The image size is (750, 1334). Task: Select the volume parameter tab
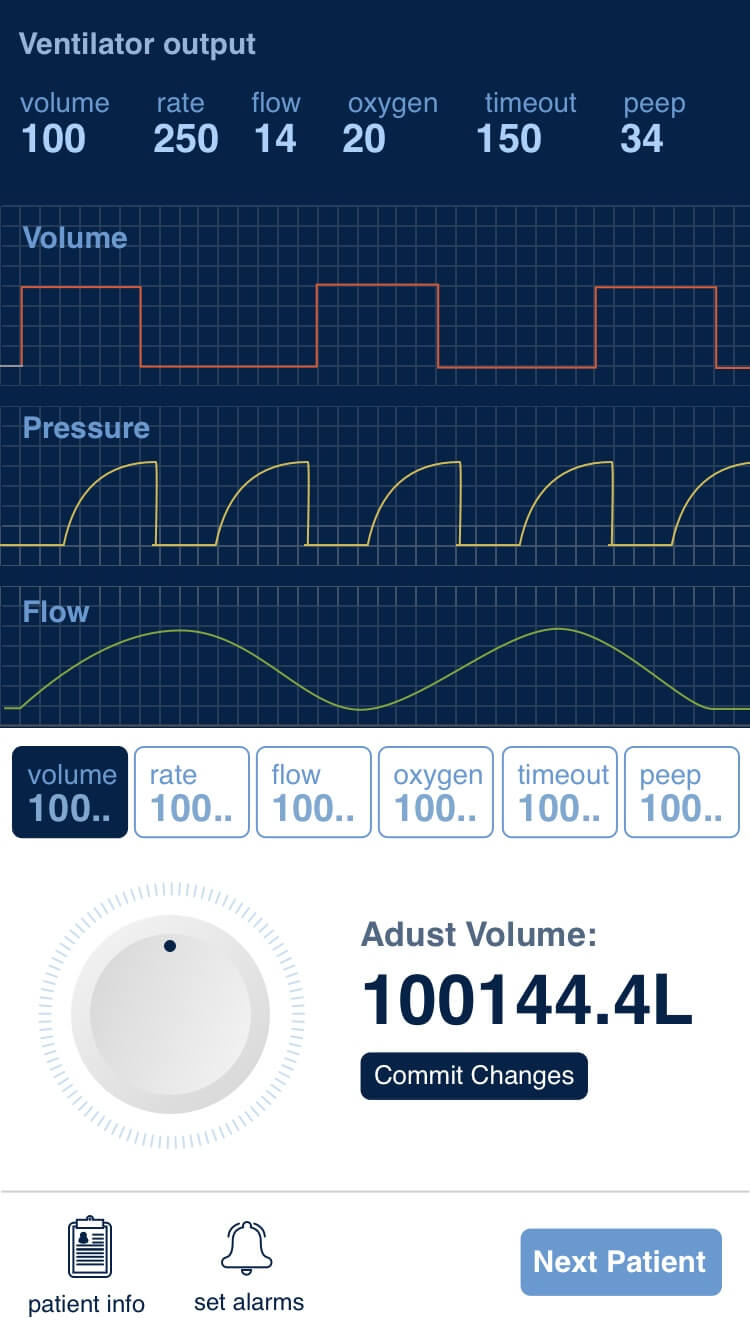pyautogui.click(x=70, y=792)
